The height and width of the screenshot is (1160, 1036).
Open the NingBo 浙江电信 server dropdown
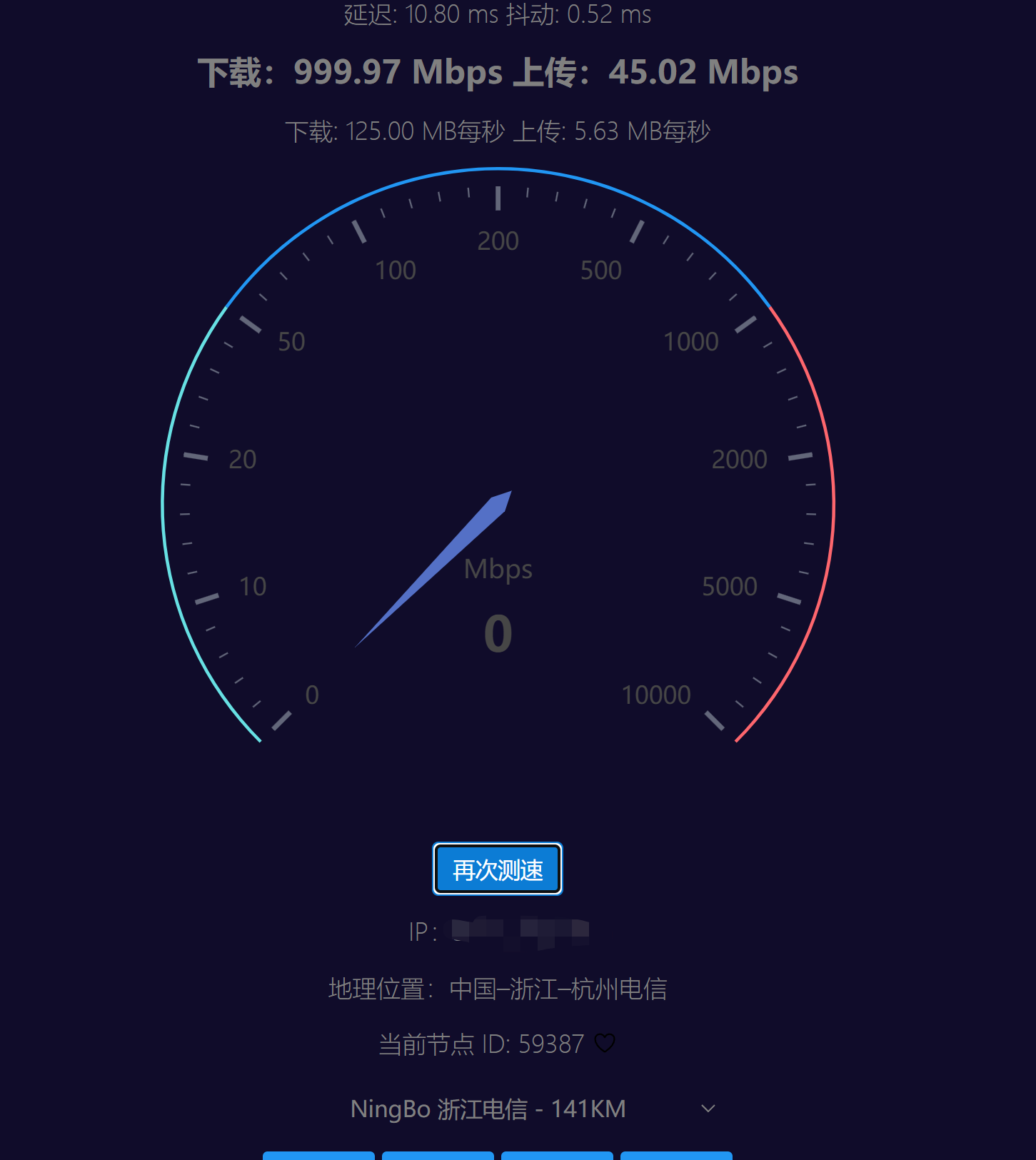click(x=531, y=1109)
